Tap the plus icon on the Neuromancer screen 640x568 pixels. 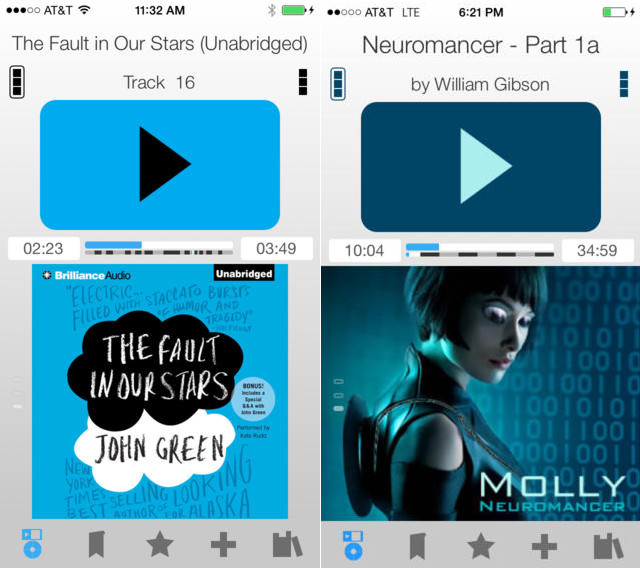pos(544,545)
